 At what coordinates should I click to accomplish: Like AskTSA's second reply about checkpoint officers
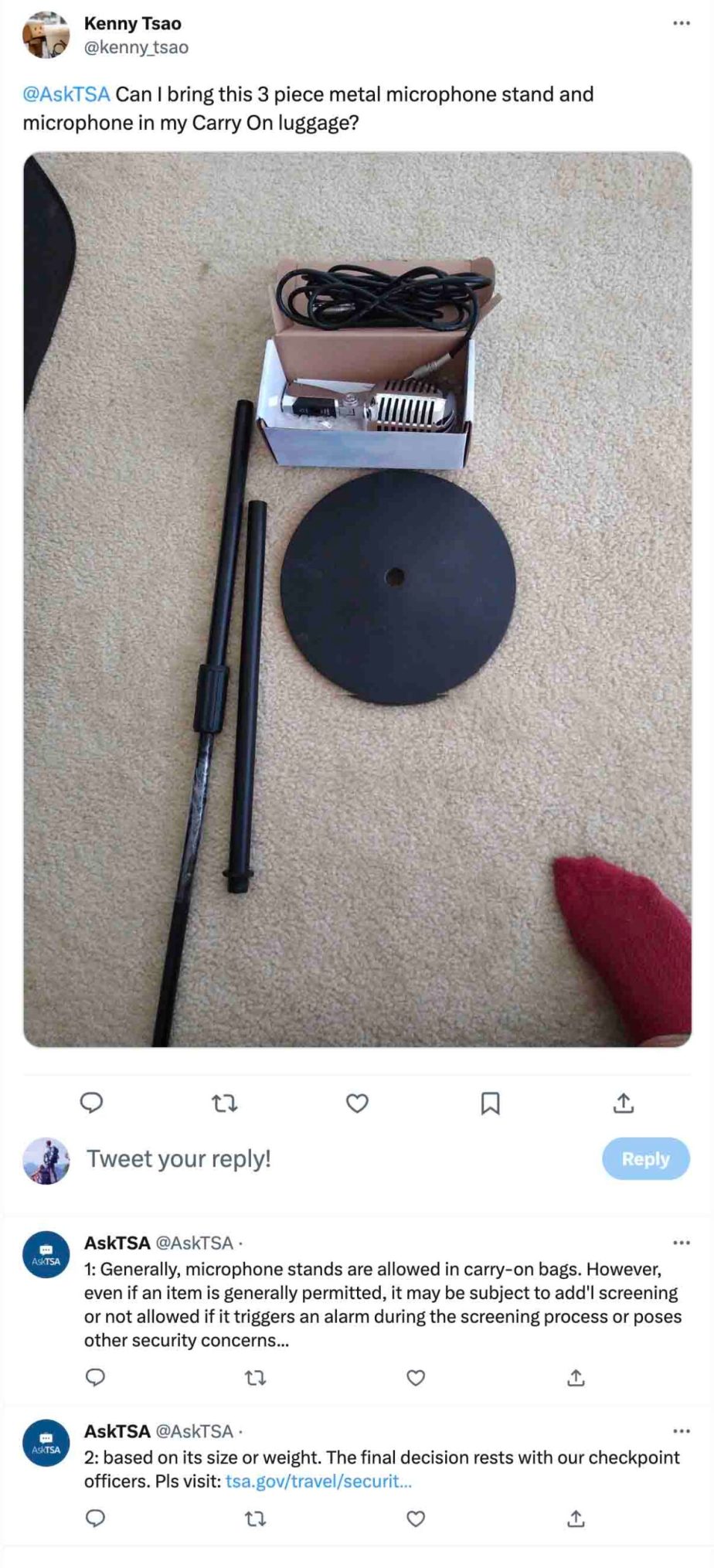click(x=416, y=1519)
